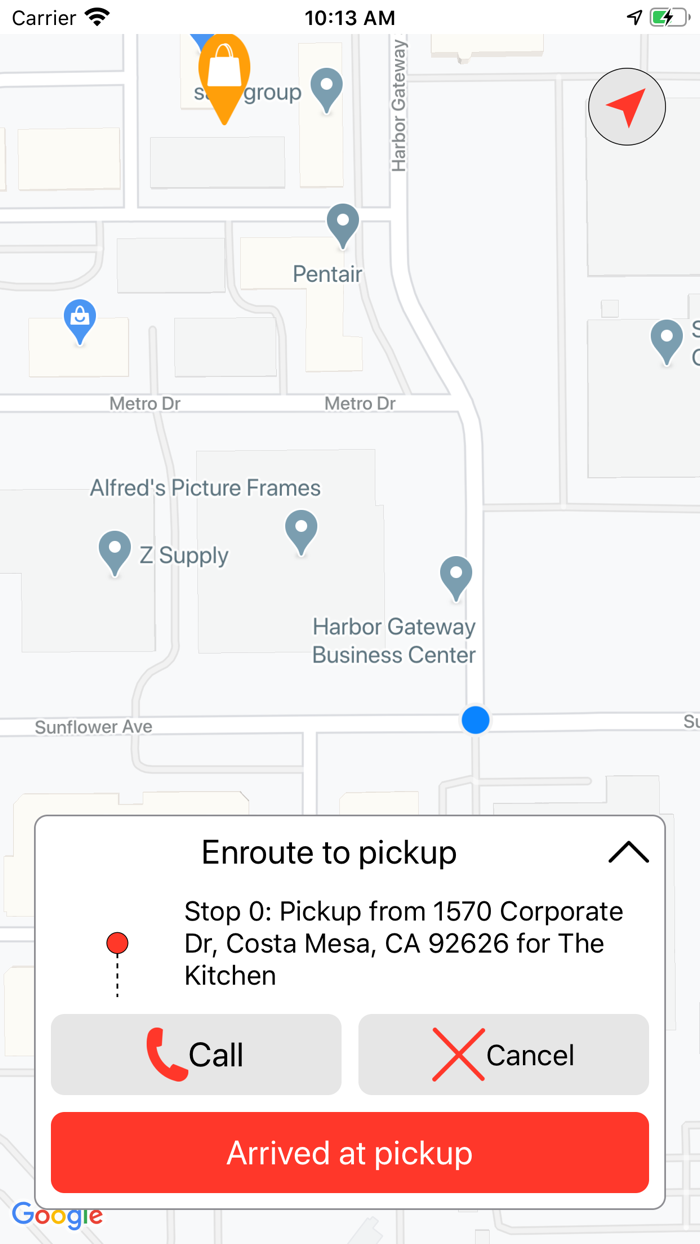
Task: Tap the red location arrow button
Action: click(x=627, y=108)
